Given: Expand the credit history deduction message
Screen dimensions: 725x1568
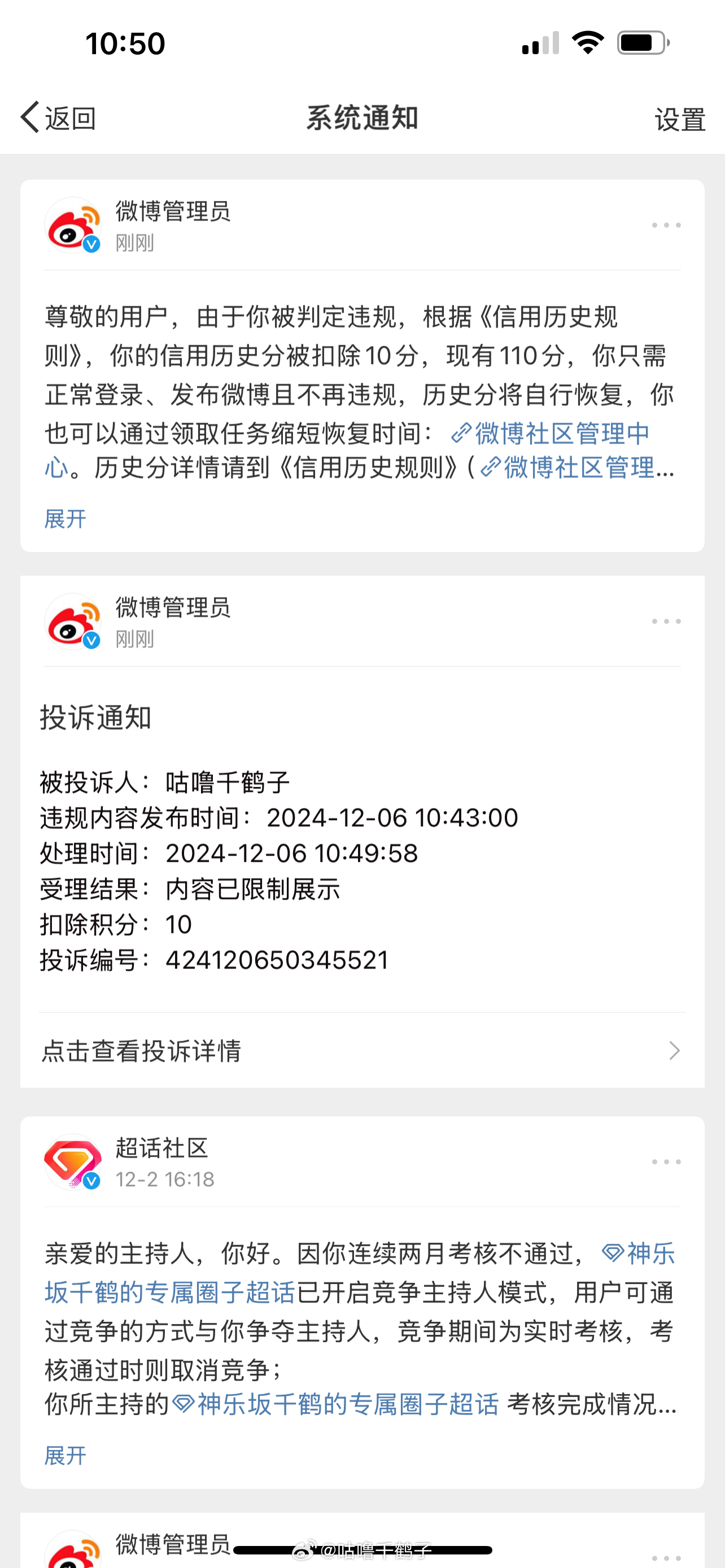Looking at the screenshot, I should coord(65,519).
